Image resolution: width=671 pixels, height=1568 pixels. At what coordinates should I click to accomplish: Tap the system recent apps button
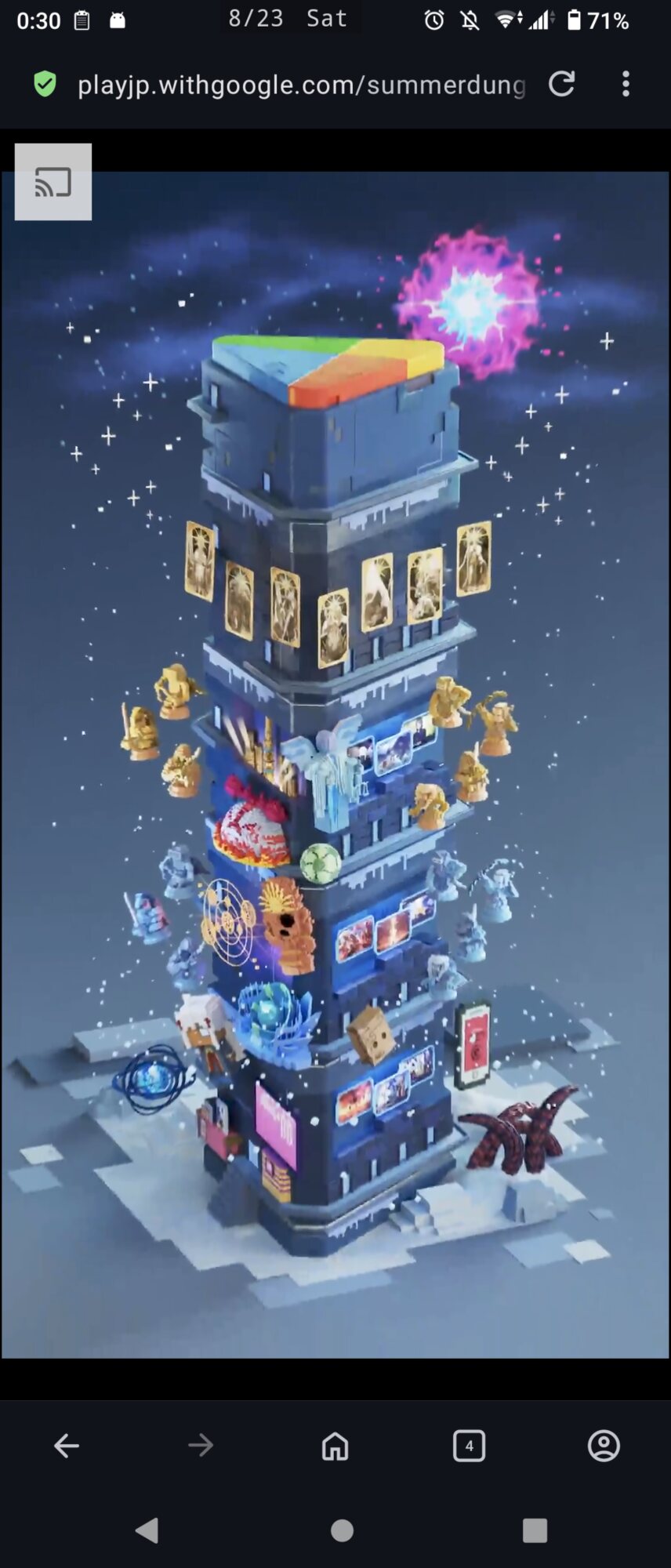[535, 1530]
